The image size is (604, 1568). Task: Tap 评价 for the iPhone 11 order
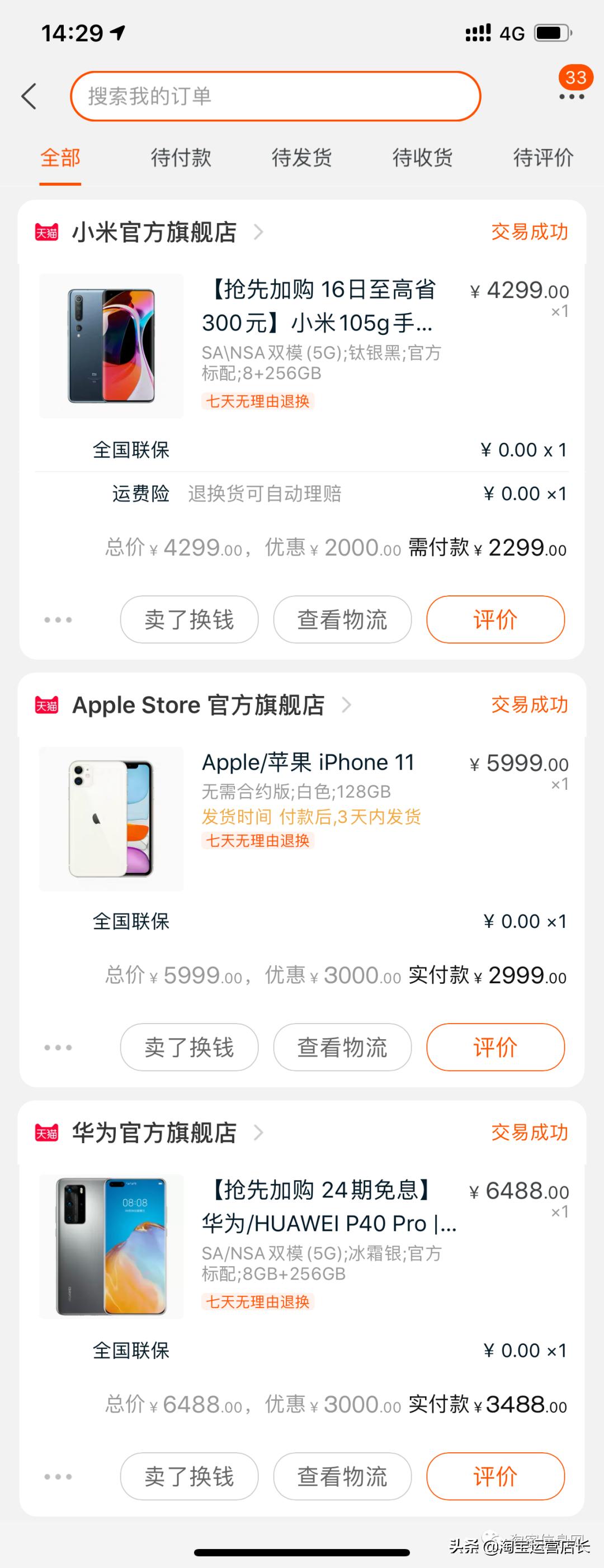pyautogui.click(x=495, y=1047)
